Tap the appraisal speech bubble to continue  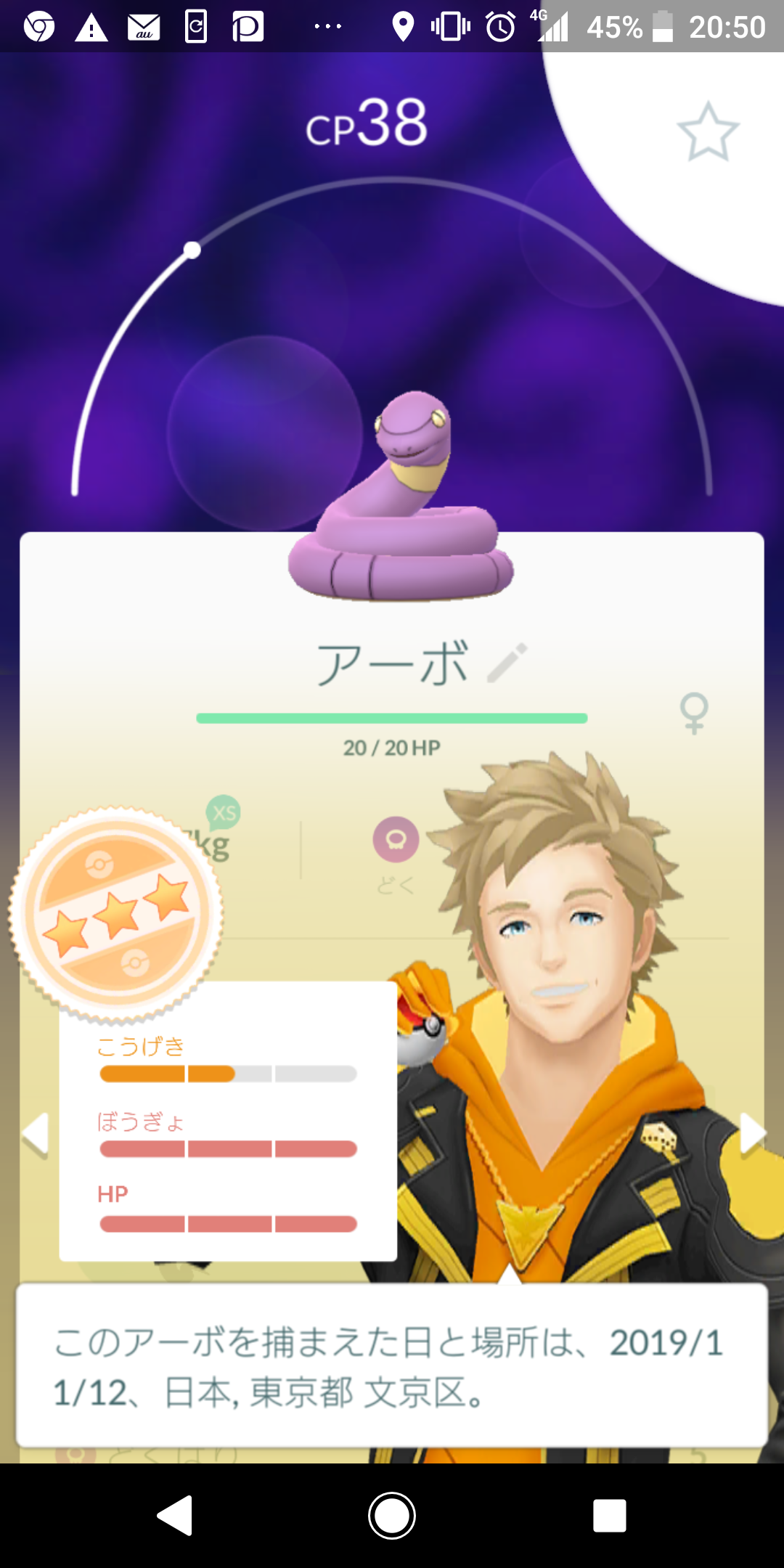pos(392,1365)
